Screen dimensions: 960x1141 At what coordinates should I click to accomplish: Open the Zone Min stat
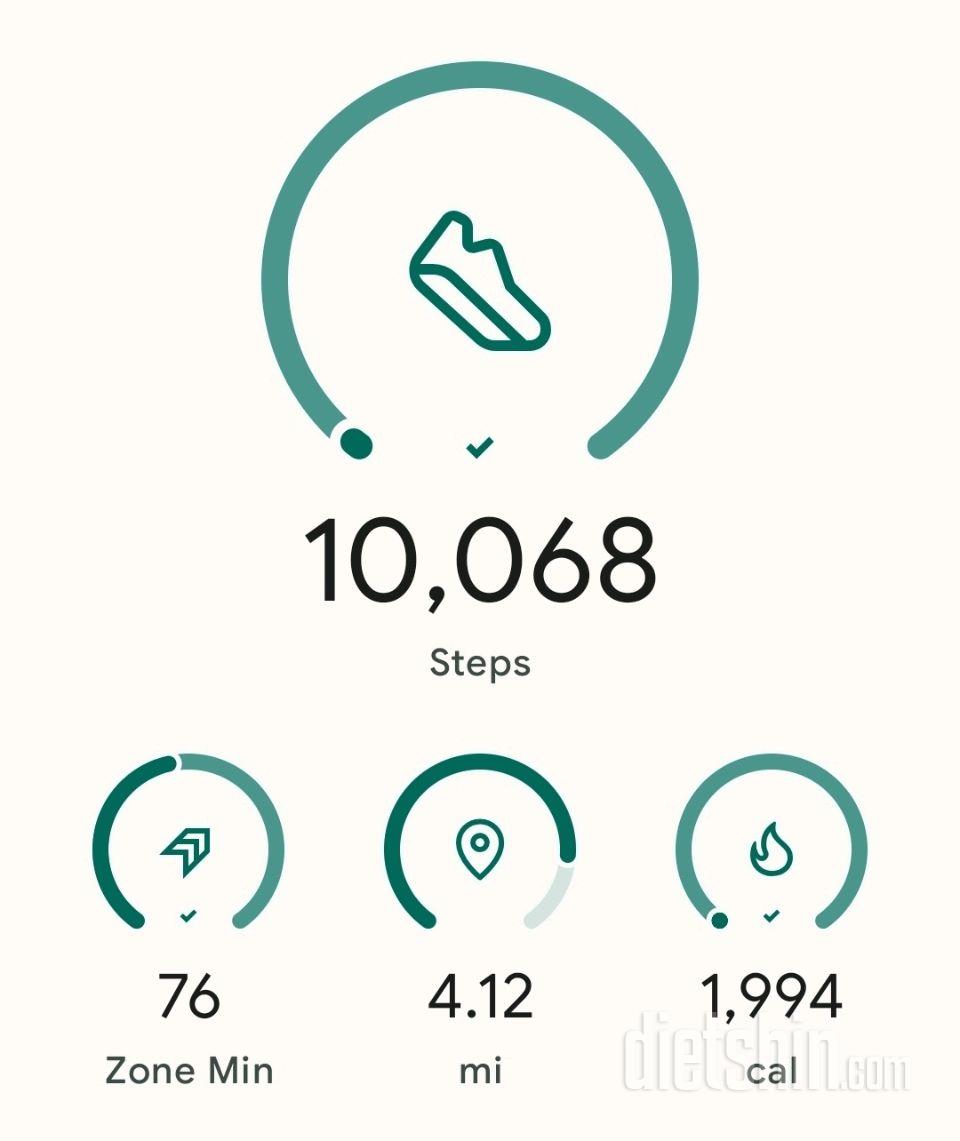pos(188,850)
